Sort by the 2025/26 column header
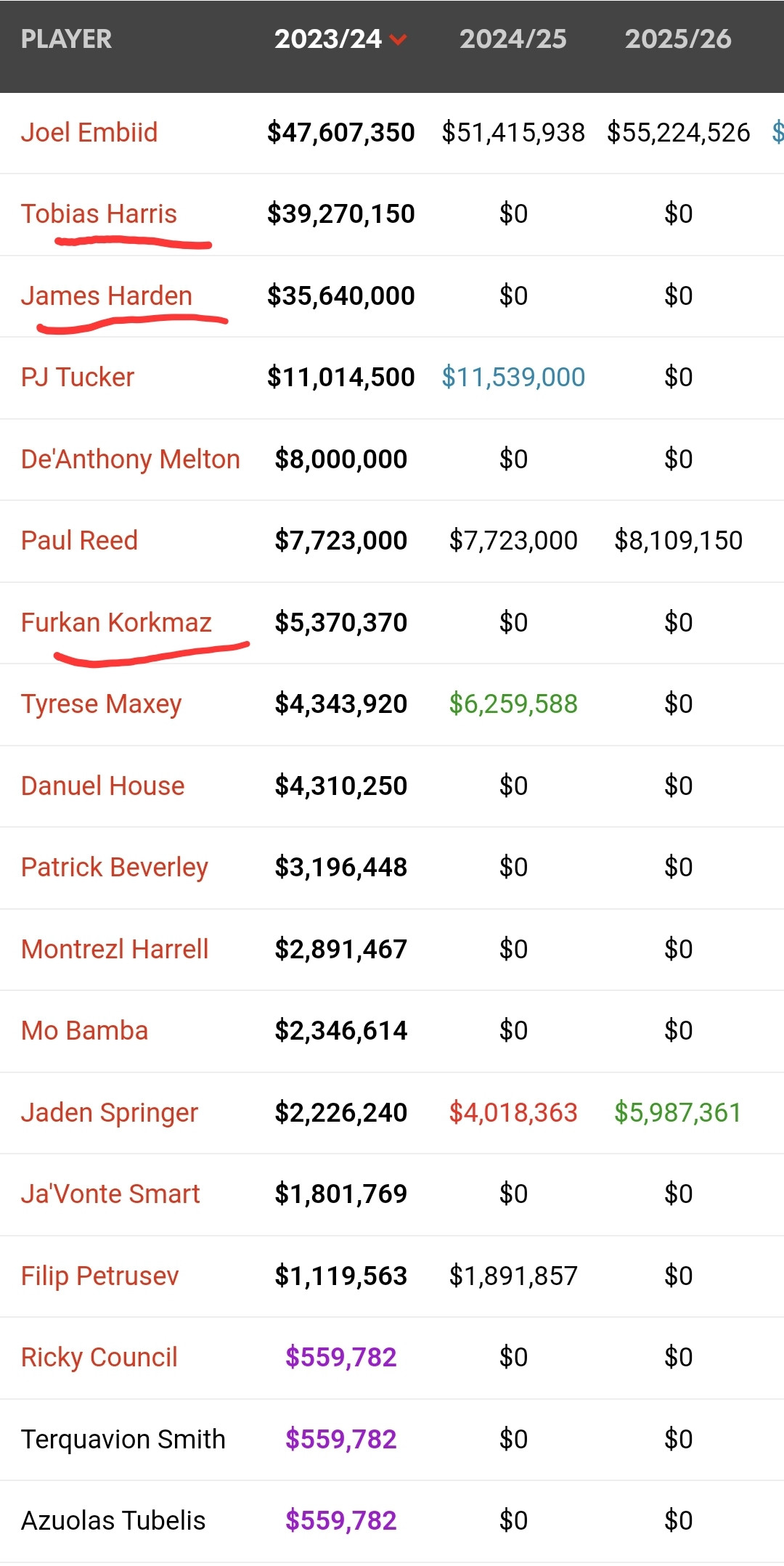This screenshot has height=1566, width=784. pos(678,39)
